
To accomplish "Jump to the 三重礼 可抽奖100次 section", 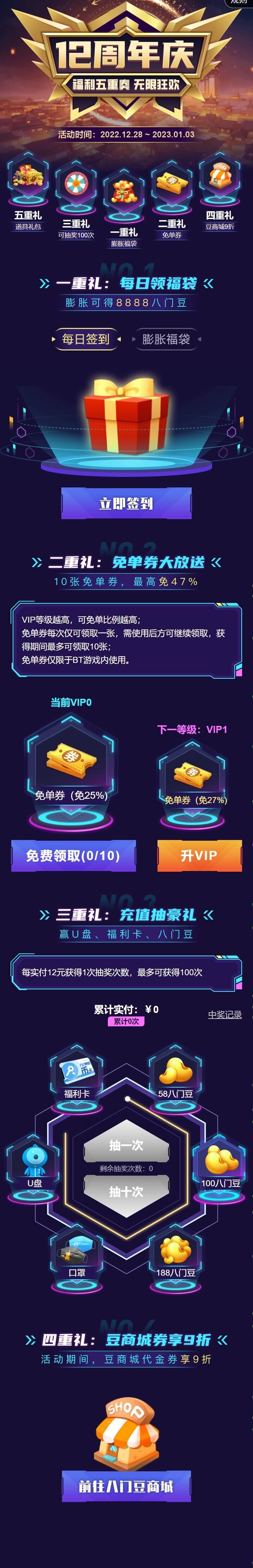I will click(x=76, y=198).
